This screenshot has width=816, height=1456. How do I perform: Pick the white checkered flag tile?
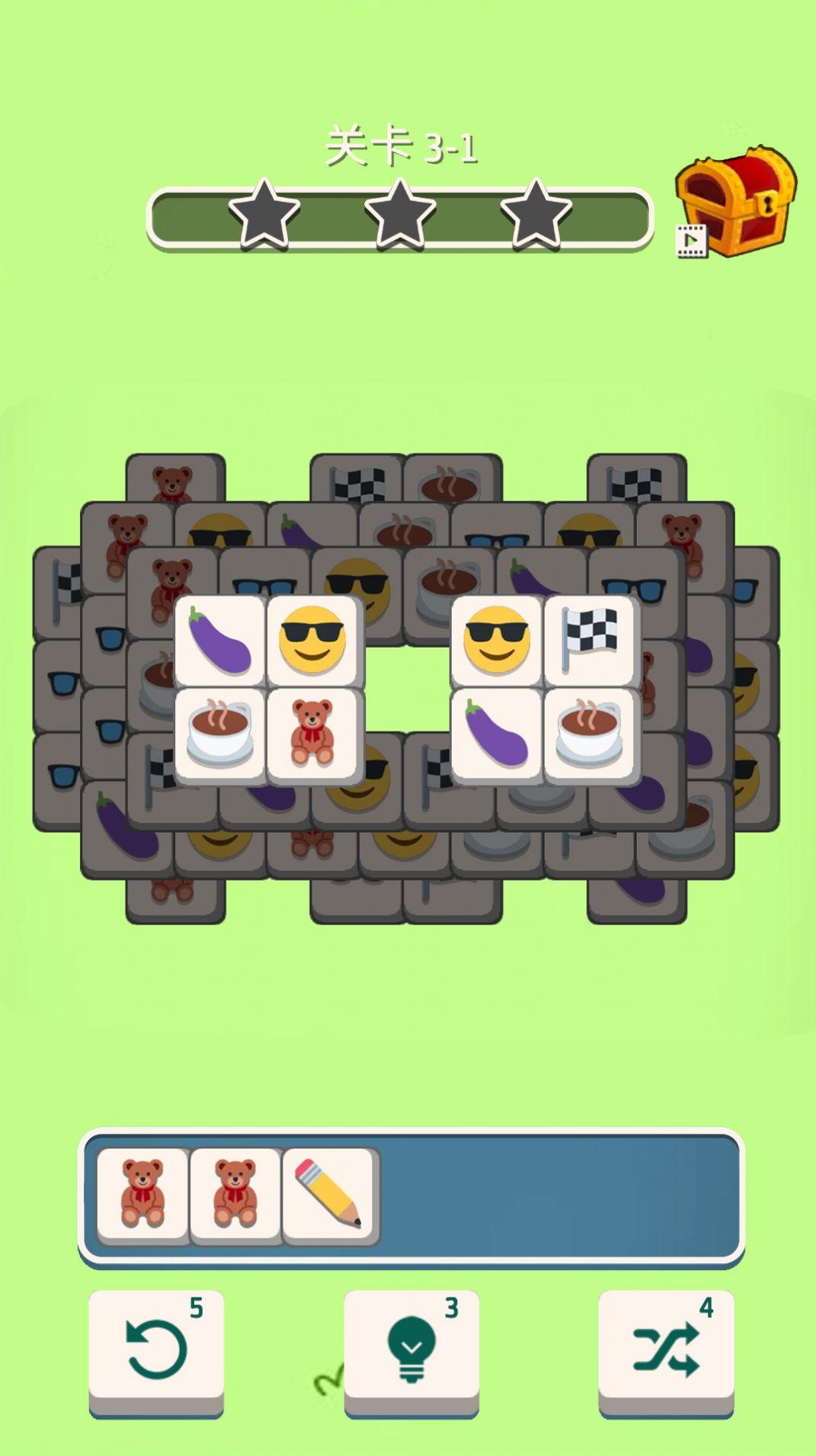pyautogui.click(x=590, y=641)
